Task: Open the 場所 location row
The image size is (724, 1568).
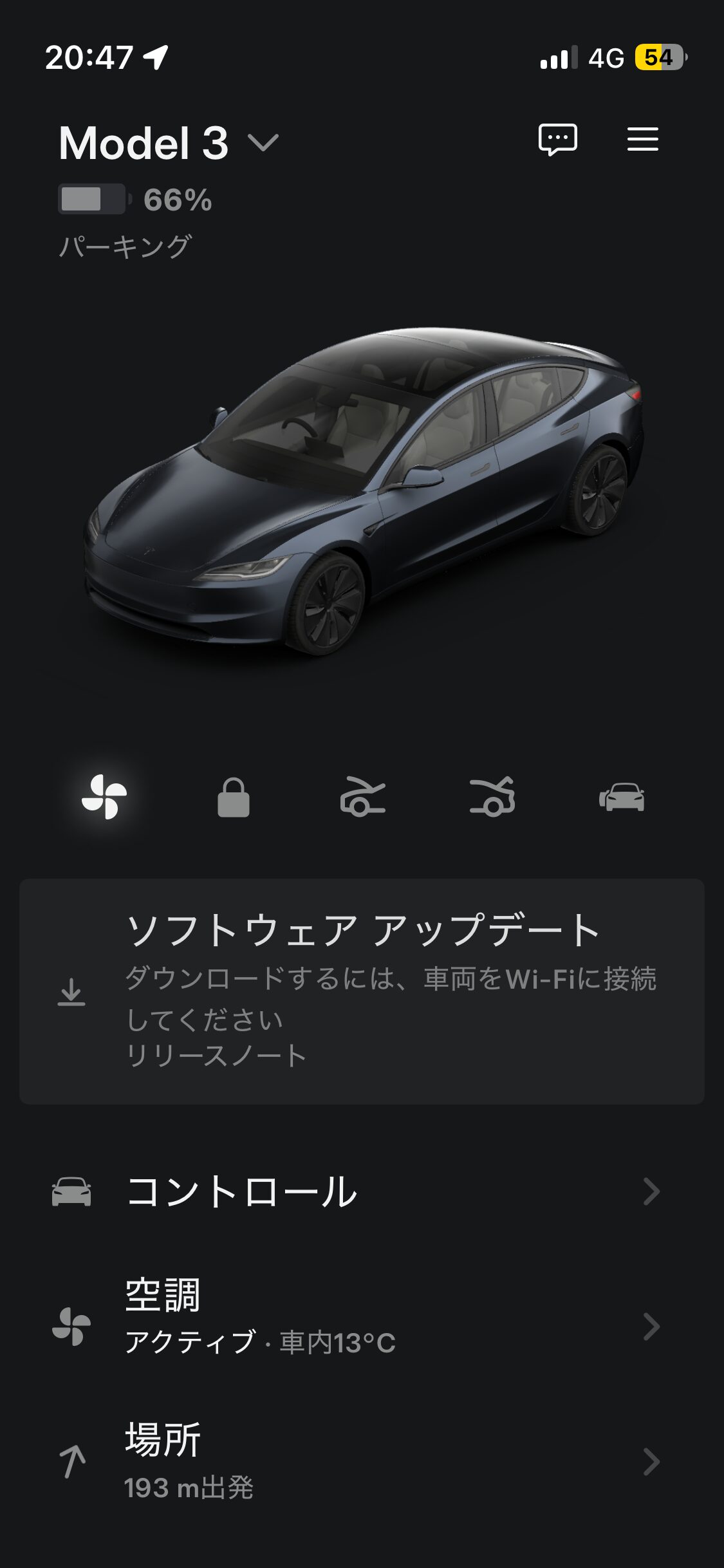Action: click(362, 1461)
